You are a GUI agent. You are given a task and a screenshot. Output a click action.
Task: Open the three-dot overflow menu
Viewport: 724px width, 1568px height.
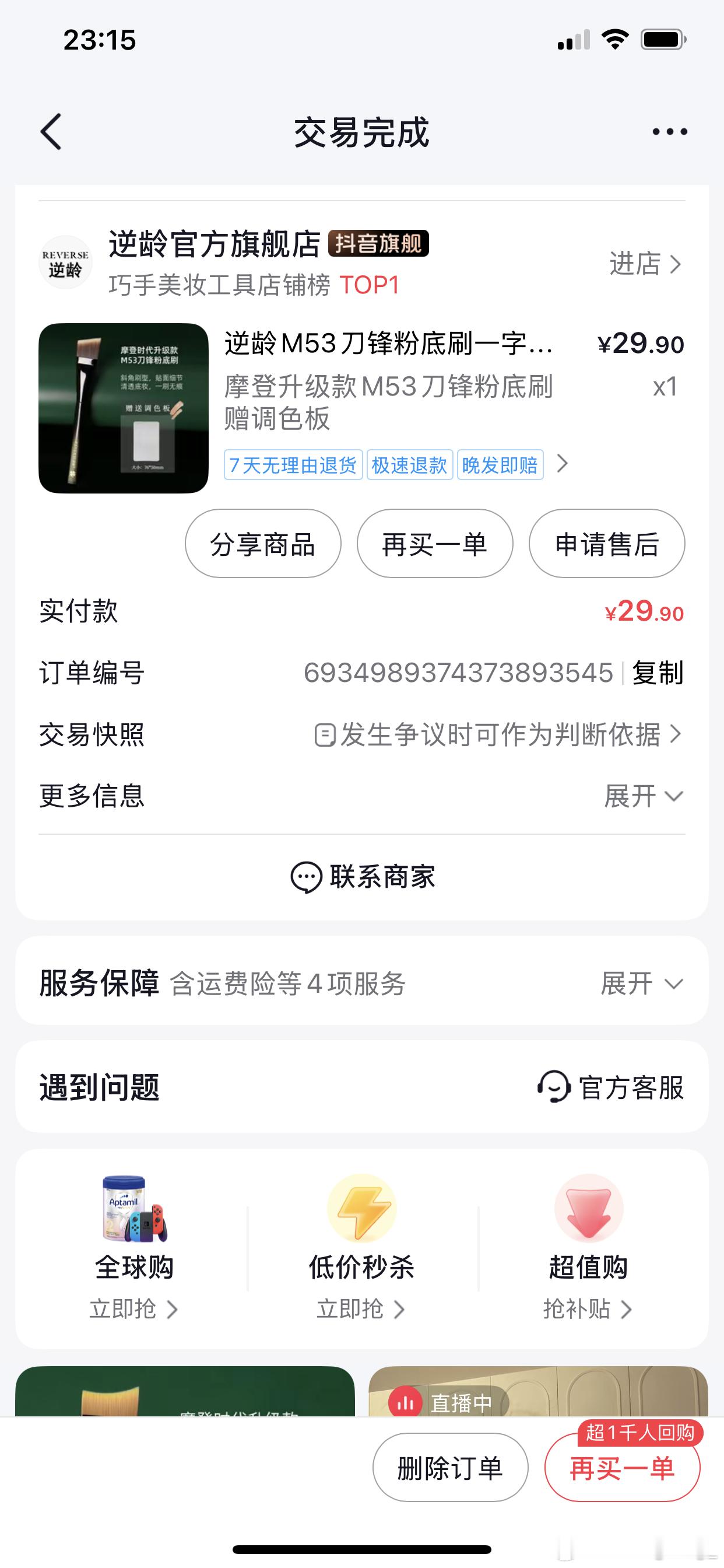tap(669, 131)
